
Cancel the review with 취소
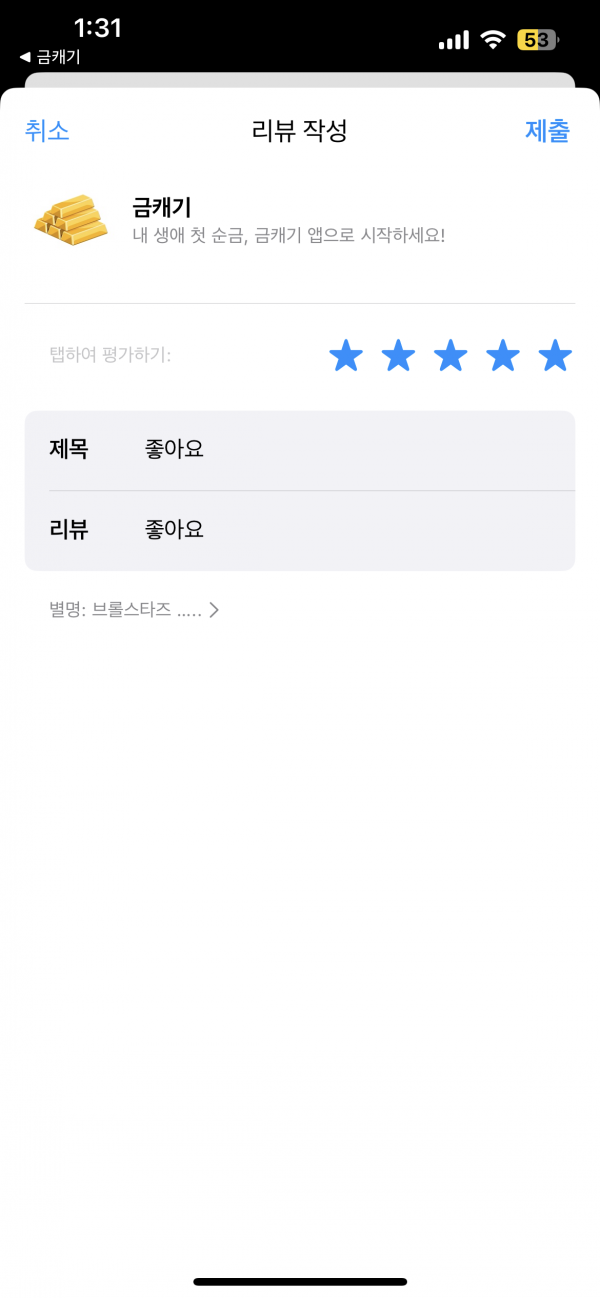click(47, 131)
